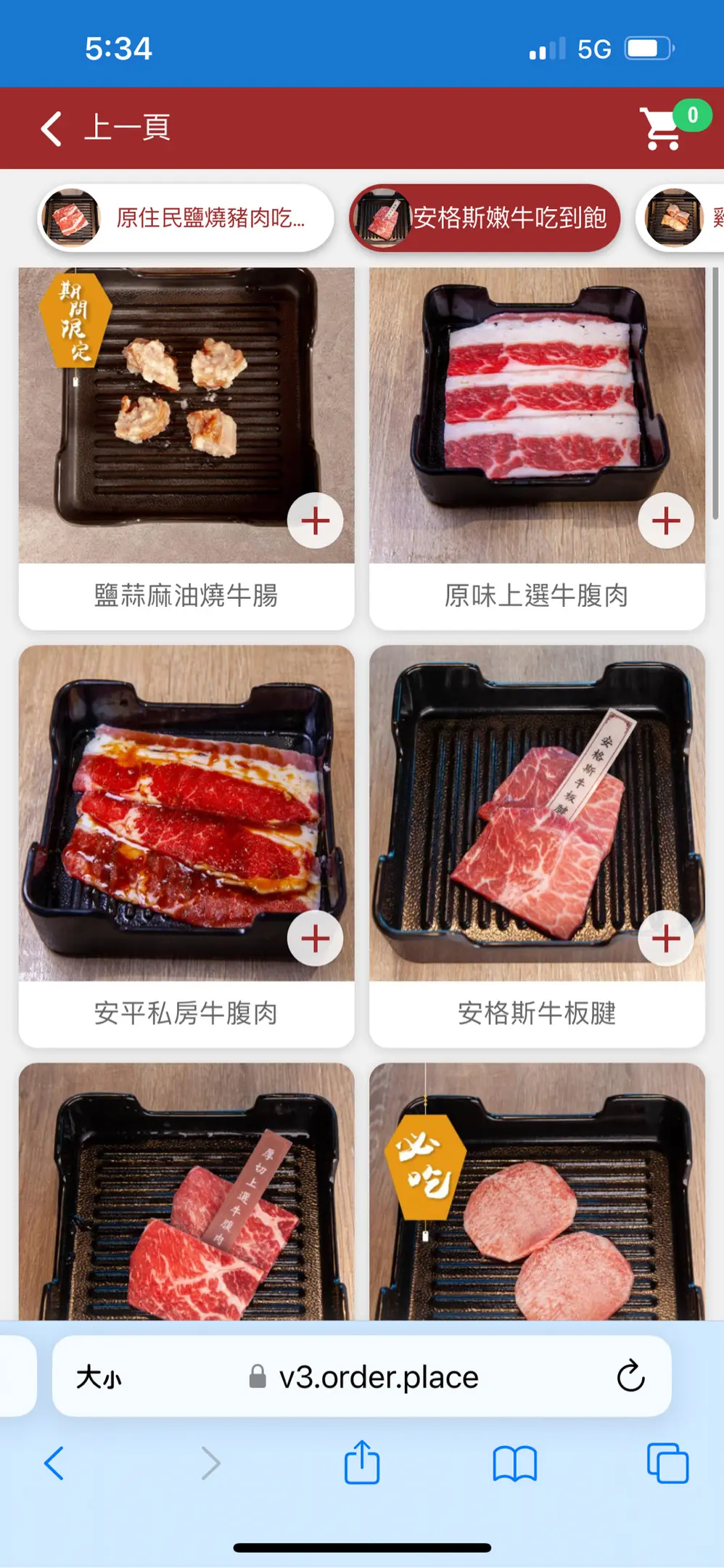Open browser bookmarks

pyautogui.click(x=514, y=1463)
